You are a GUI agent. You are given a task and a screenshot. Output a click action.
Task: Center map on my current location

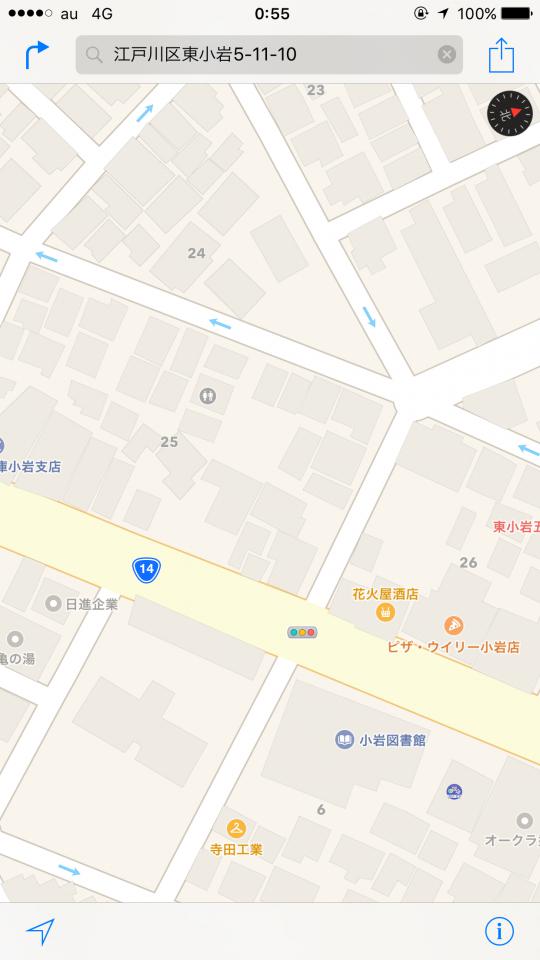point(40,931)
